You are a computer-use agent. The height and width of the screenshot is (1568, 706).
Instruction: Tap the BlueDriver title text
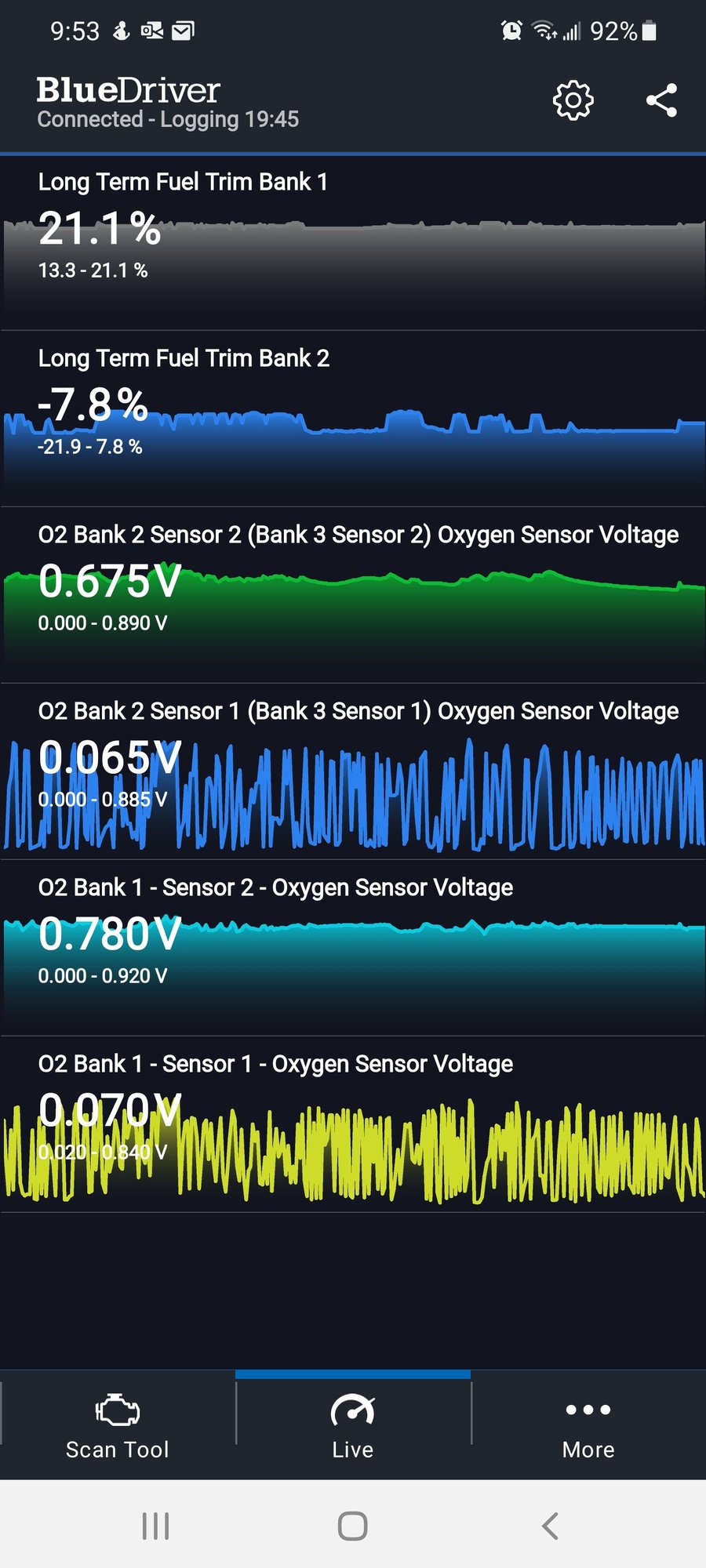click(x=129, y=89)
